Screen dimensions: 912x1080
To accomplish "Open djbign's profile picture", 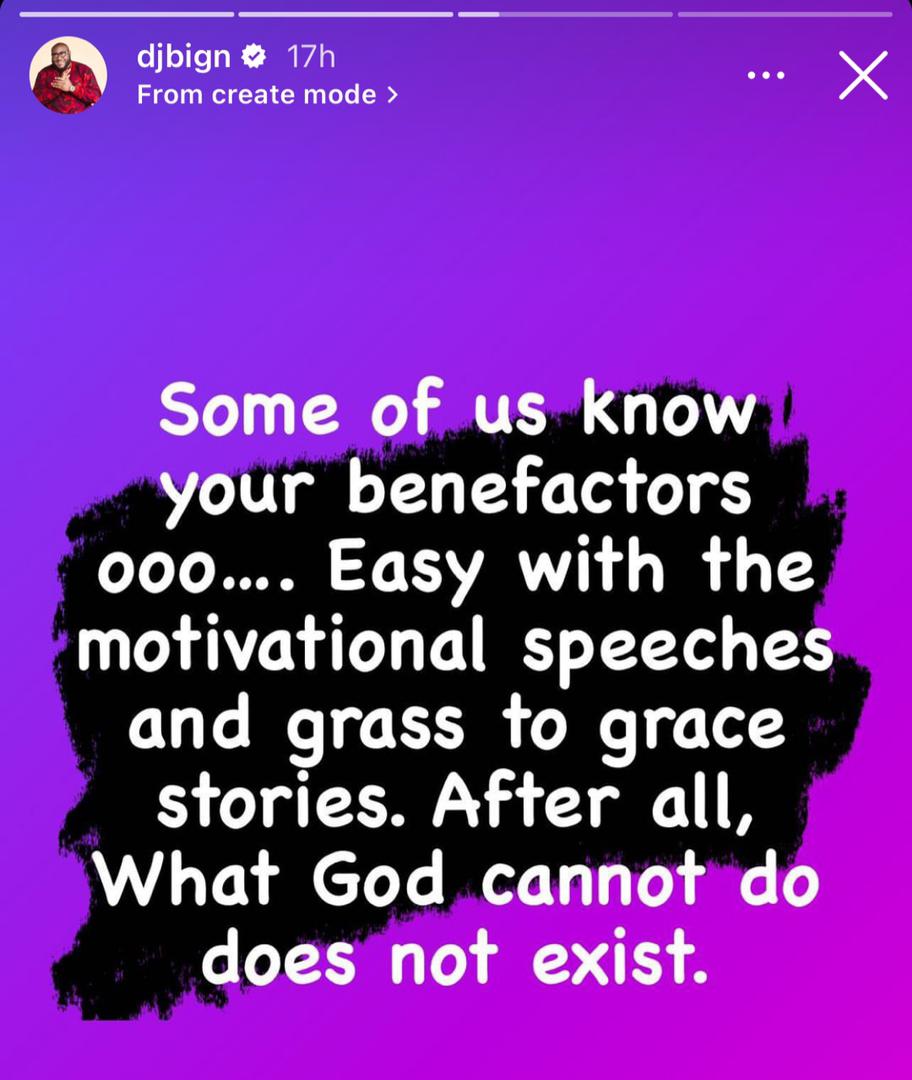I will [68, 75].
